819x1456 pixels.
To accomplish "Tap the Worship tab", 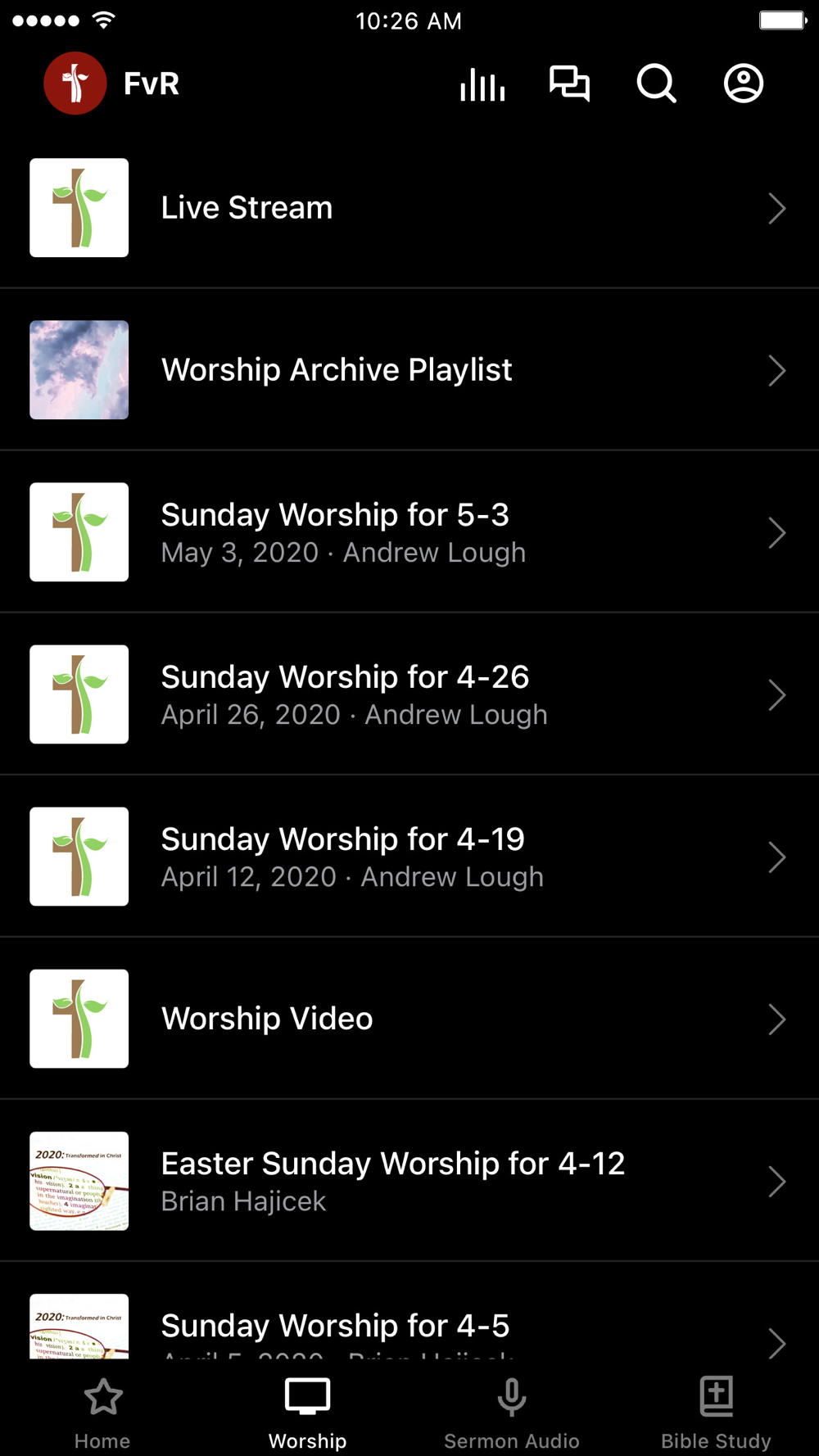I will (307, 1413).
